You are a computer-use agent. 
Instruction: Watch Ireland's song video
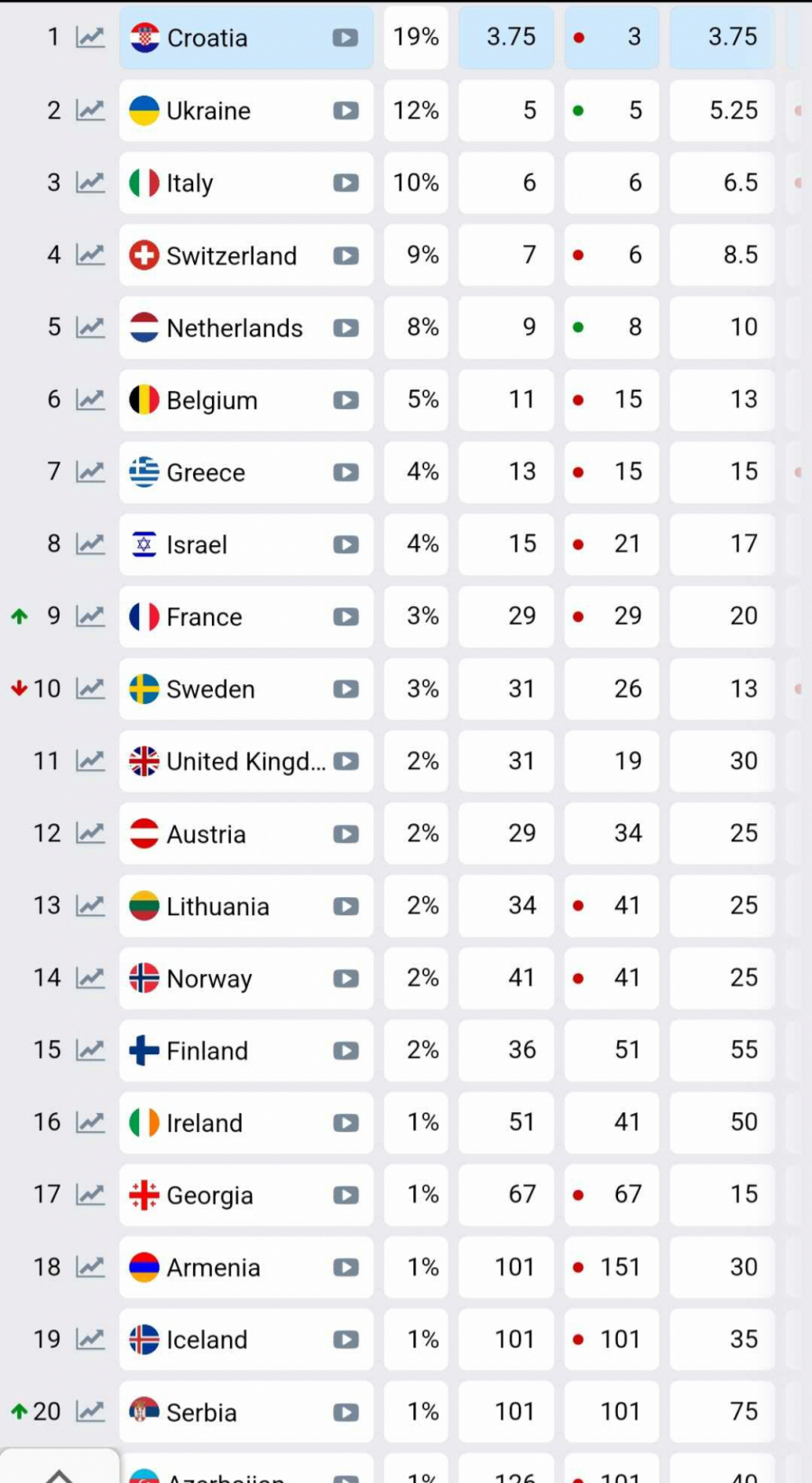pyautogui.click(x=346, y=1123)
